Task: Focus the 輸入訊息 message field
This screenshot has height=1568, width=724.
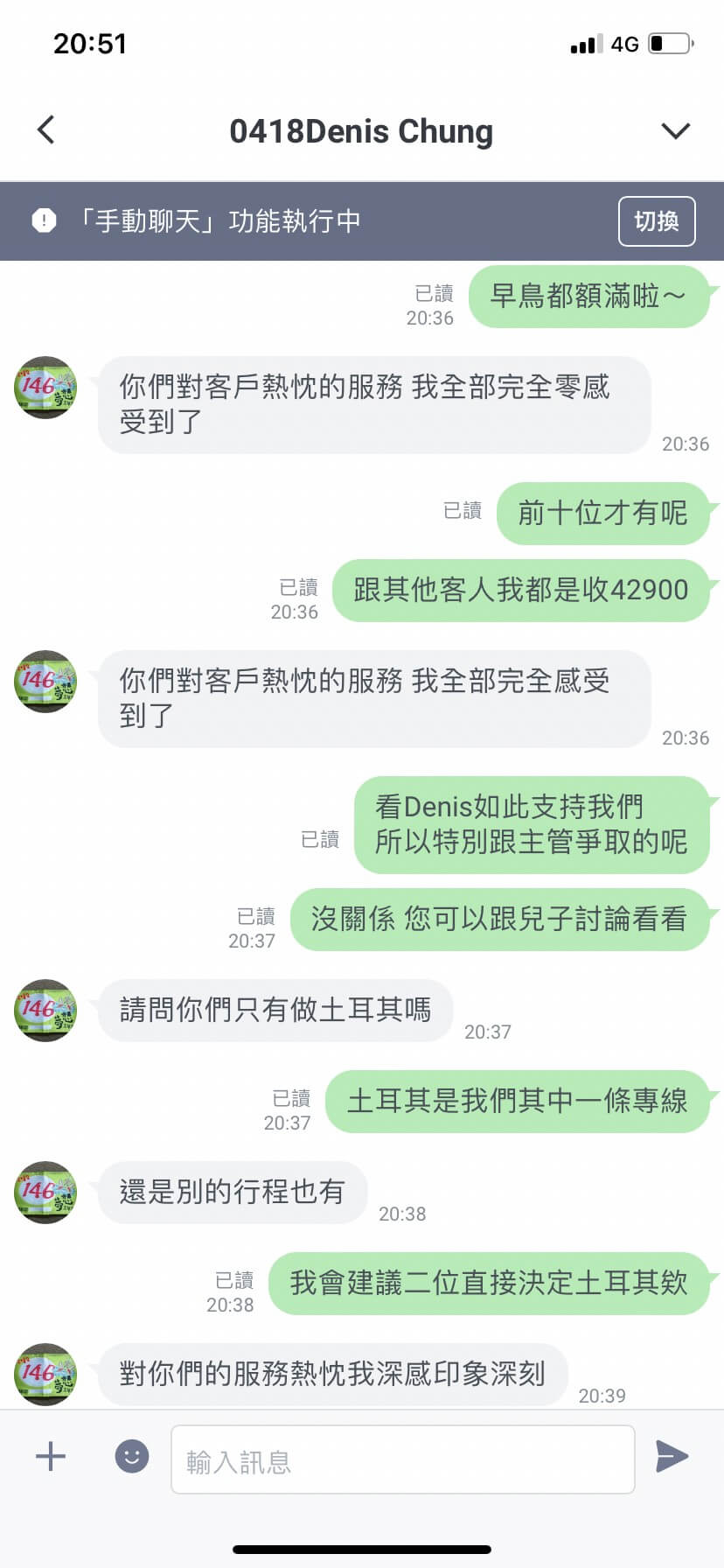Action: click(x=402, y=1459)
